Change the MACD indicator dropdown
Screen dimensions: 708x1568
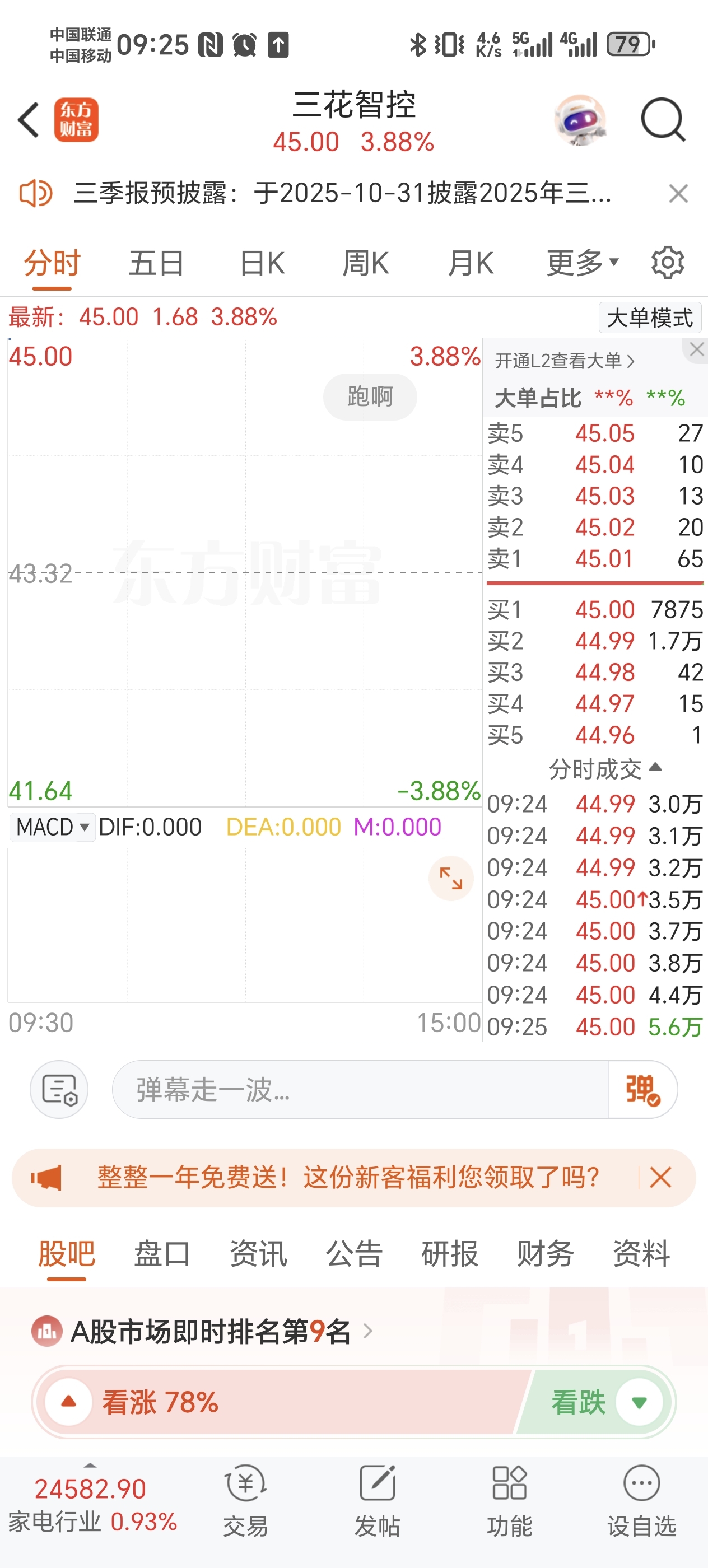tap(53, 827)
